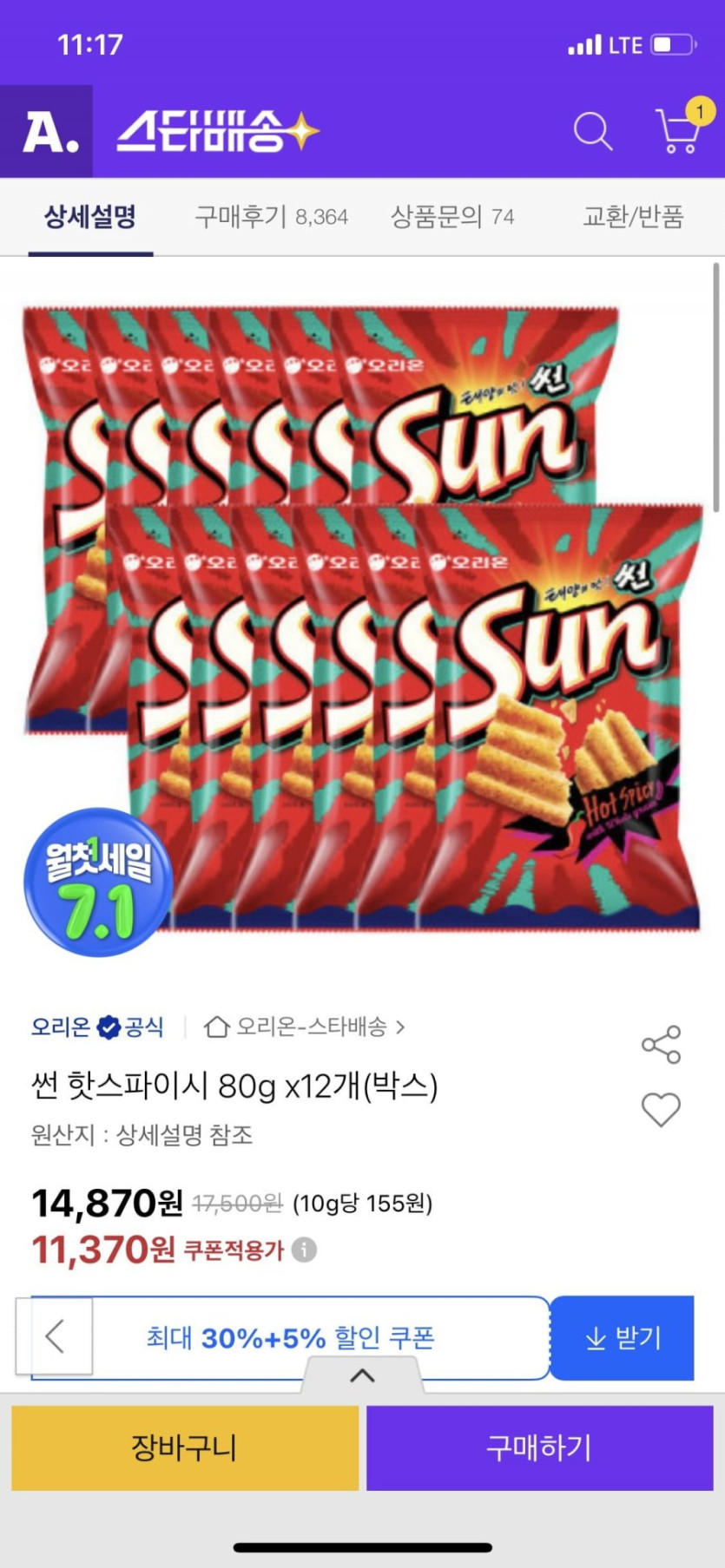
Task: Share this product
Action: pyautogui.click(x=661, y=1044)
